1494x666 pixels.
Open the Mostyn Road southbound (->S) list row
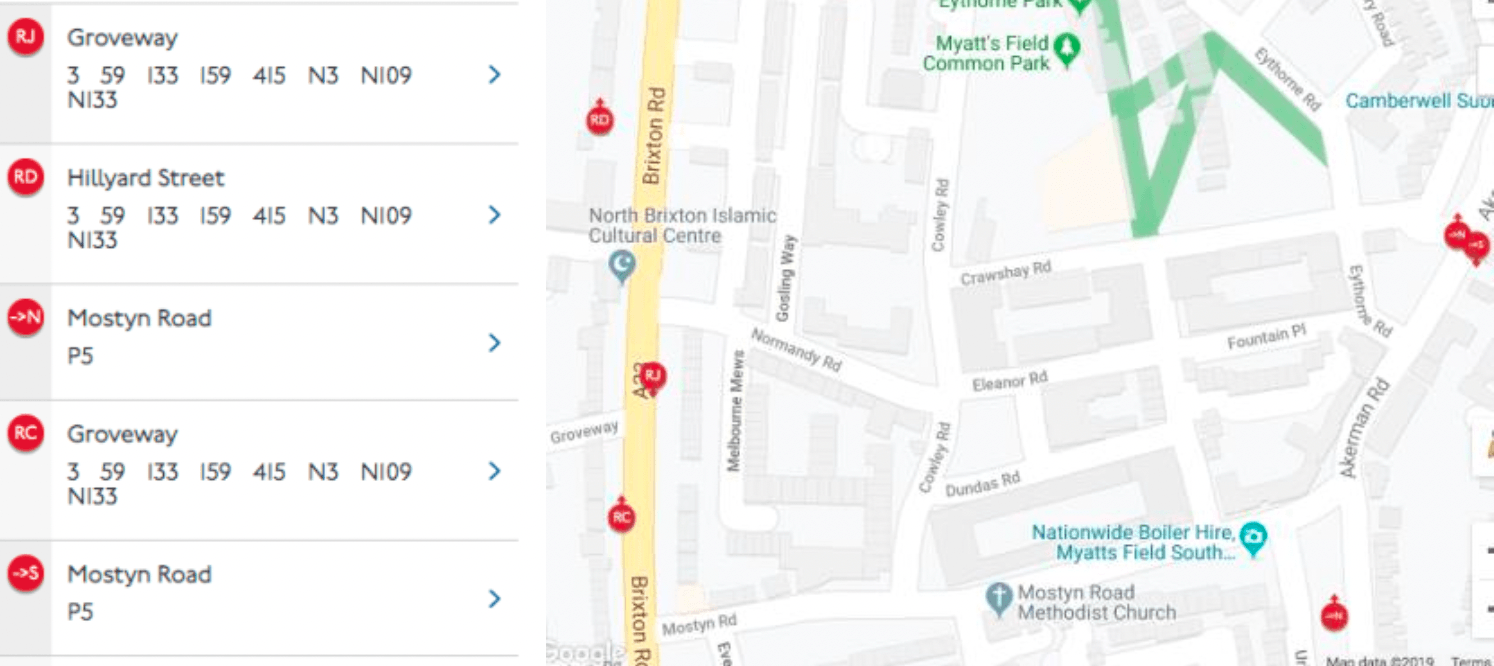(260, 598)
